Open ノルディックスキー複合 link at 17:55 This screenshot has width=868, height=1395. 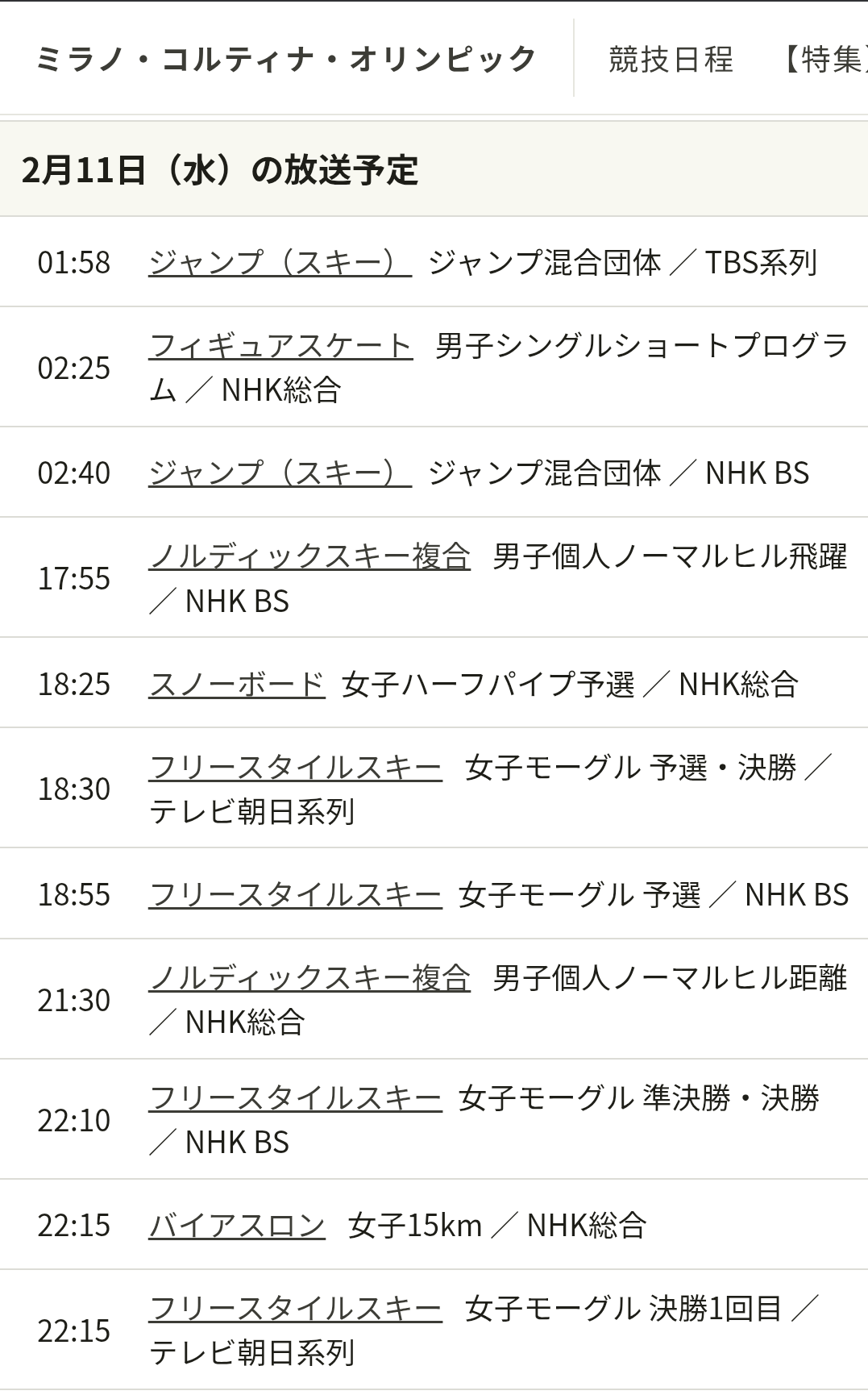coord(309,556)
